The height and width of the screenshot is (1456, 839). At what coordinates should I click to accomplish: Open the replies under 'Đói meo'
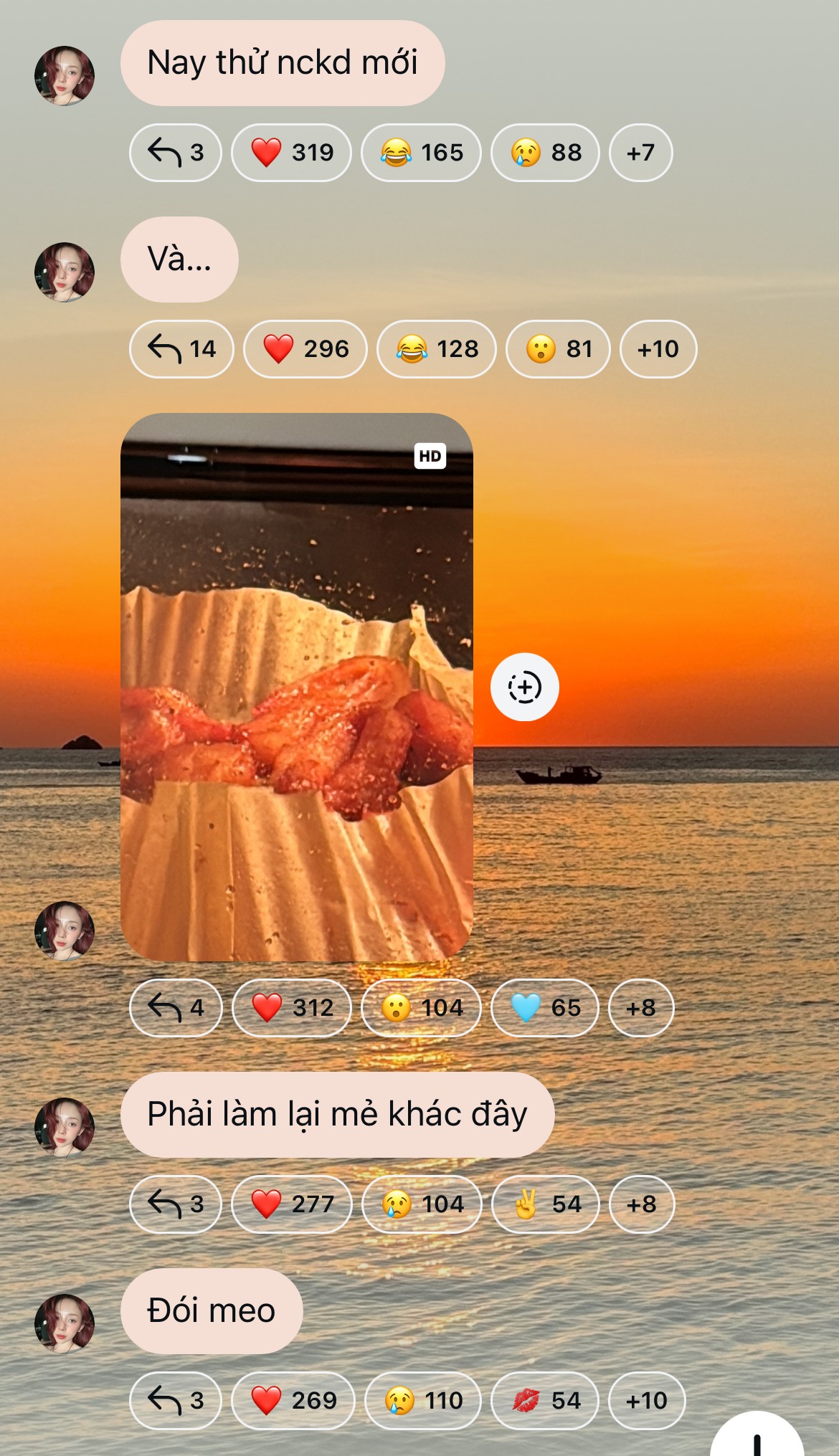pyautogui.click(x=176, y=1401)
